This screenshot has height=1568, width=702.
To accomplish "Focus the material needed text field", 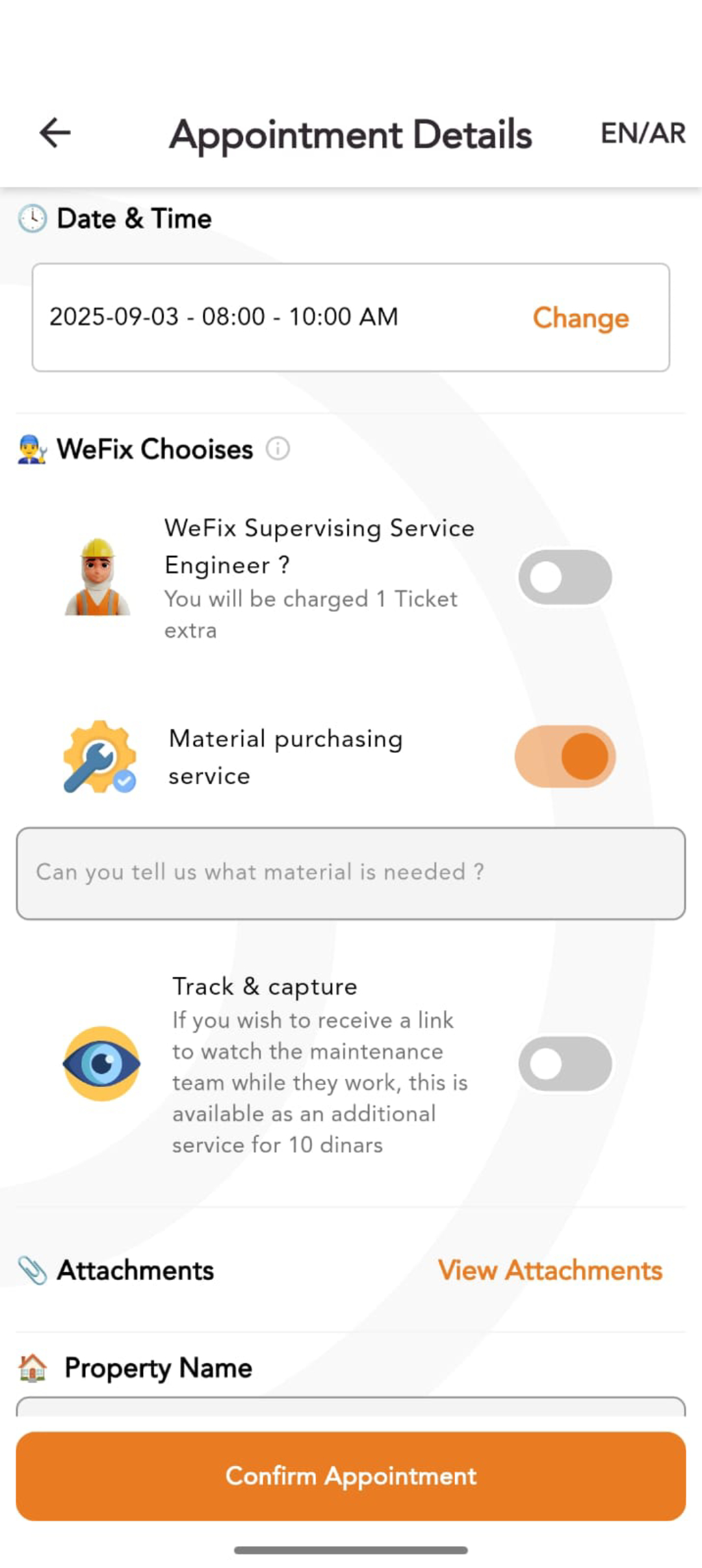I will (351, 873).
